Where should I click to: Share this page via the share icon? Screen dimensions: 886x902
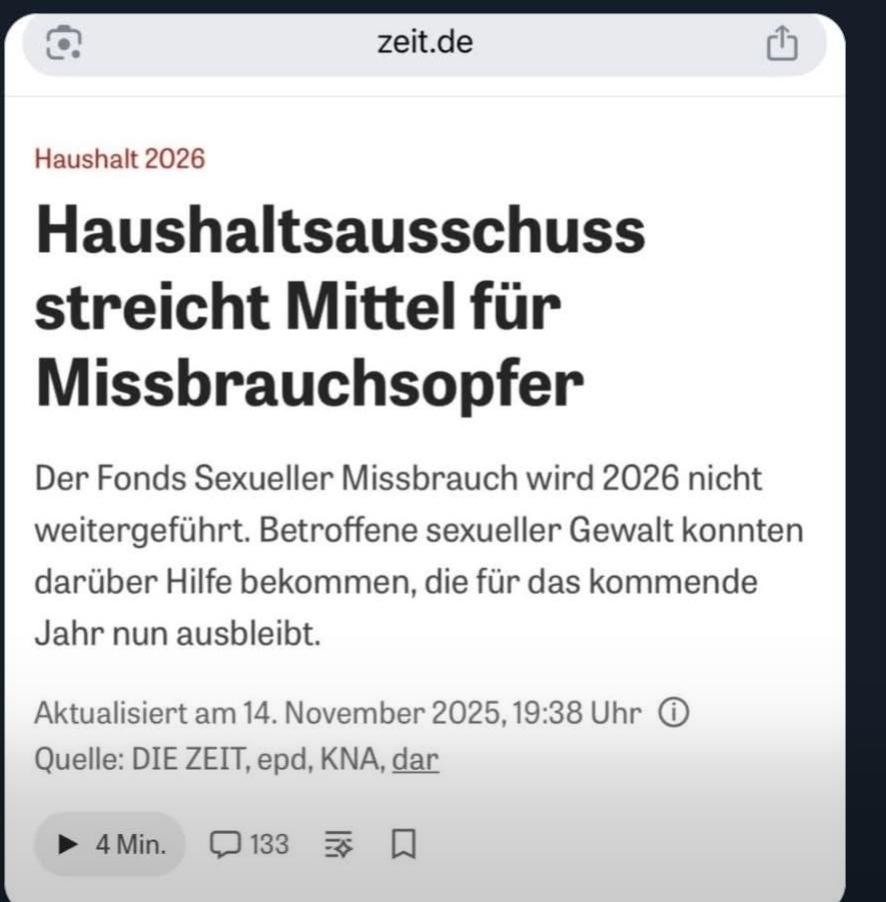(782, 44)
